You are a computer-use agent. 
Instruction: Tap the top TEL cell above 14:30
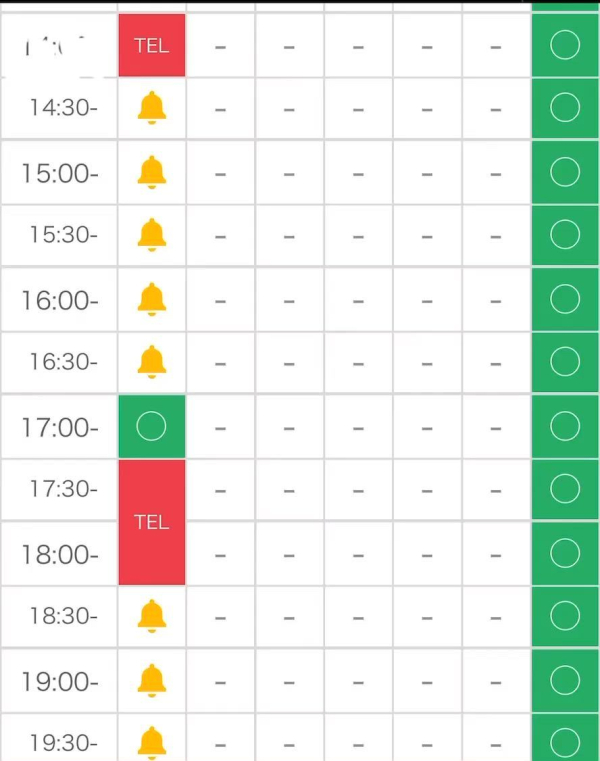click(152, 46)
